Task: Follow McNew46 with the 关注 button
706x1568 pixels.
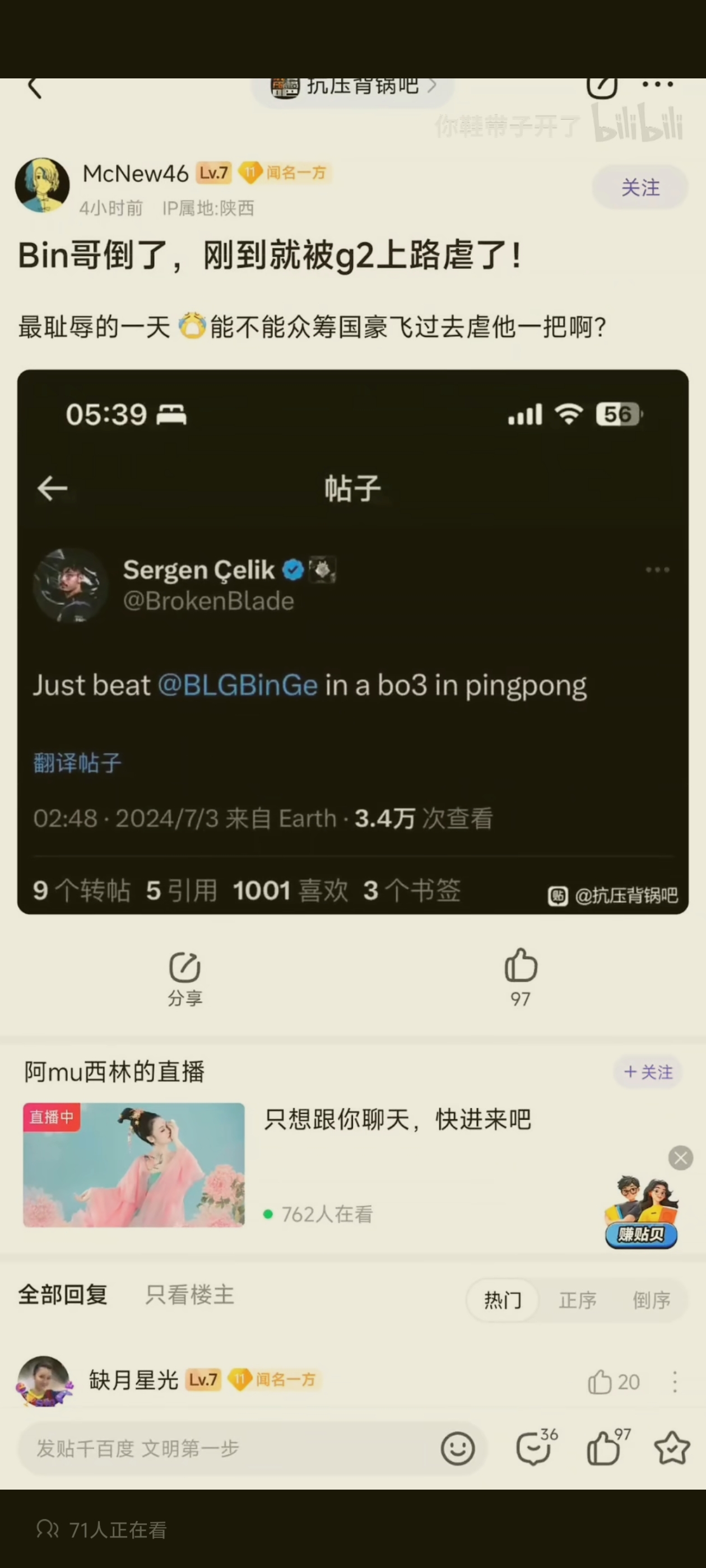Action: [x=640, y=188]
